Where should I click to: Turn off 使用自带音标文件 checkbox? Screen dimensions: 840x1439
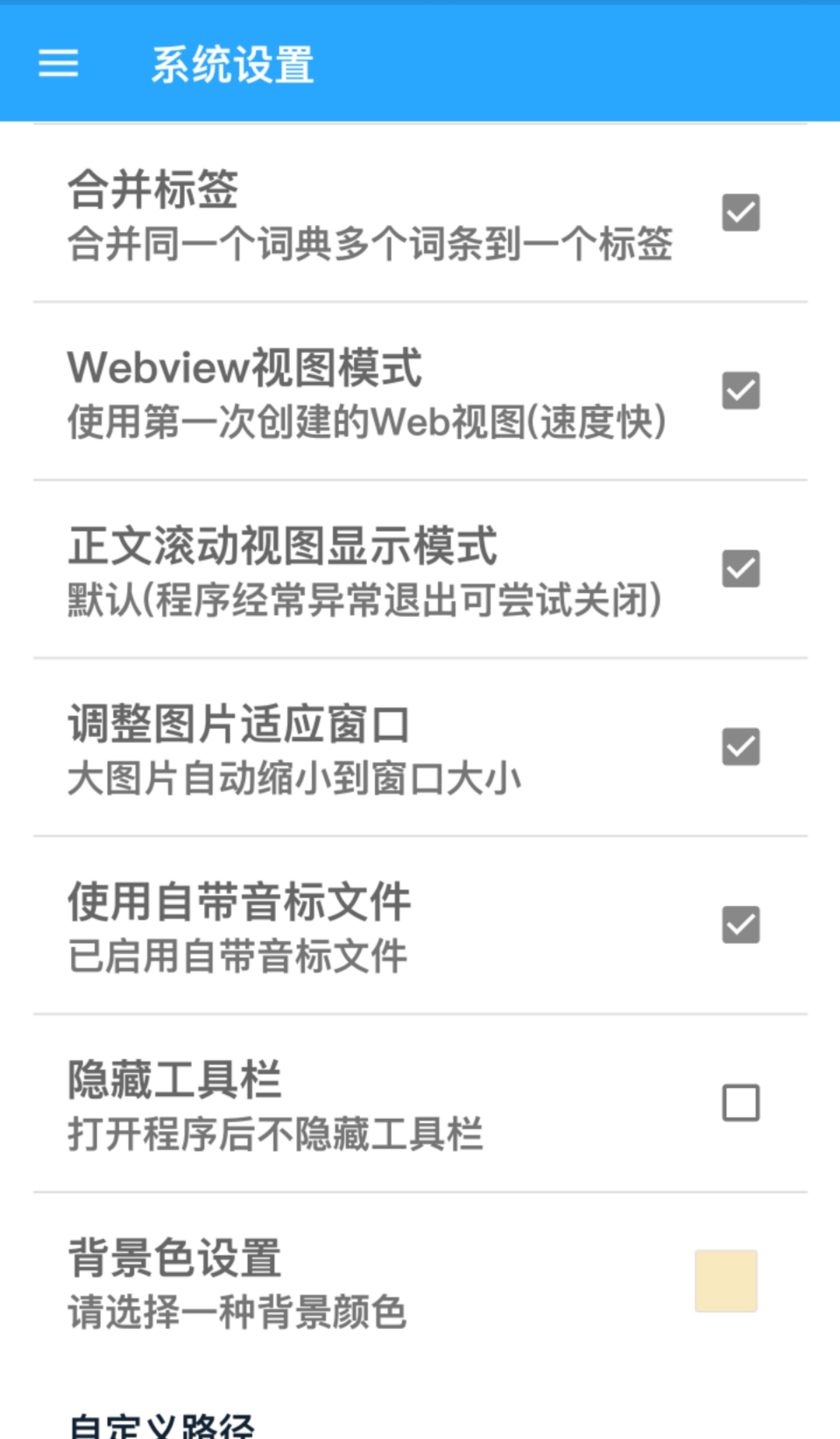[741, 925]
